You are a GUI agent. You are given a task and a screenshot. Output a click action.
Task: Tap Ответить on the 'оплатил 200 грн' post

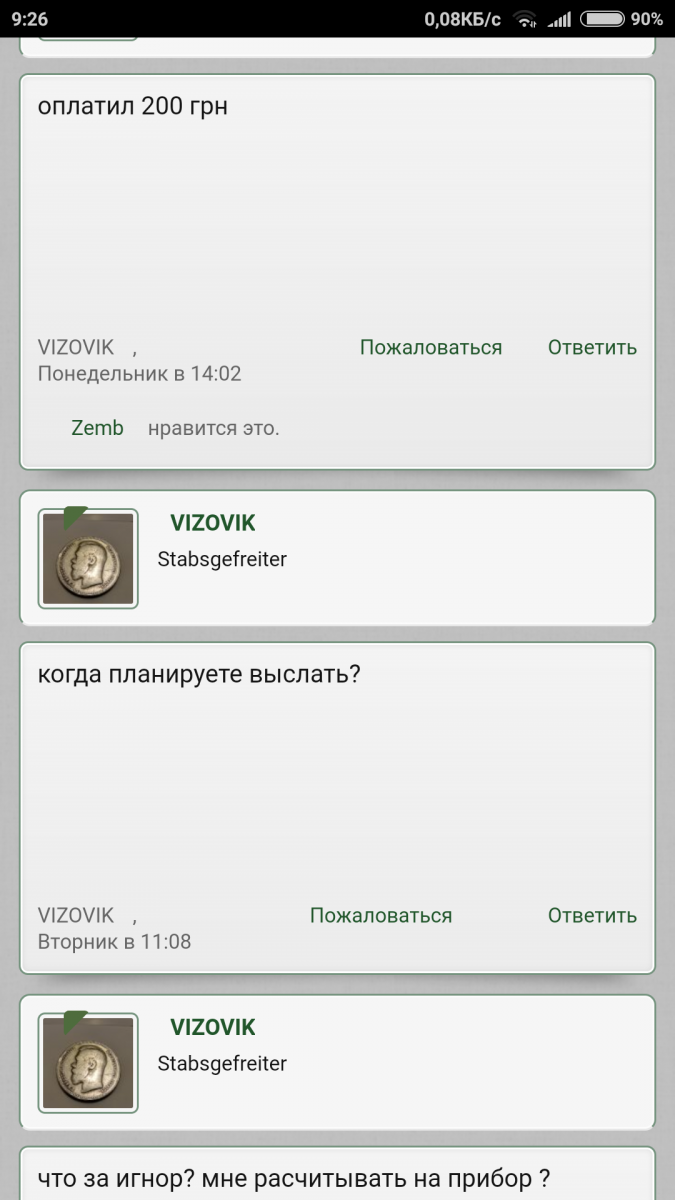click(592, 348)
